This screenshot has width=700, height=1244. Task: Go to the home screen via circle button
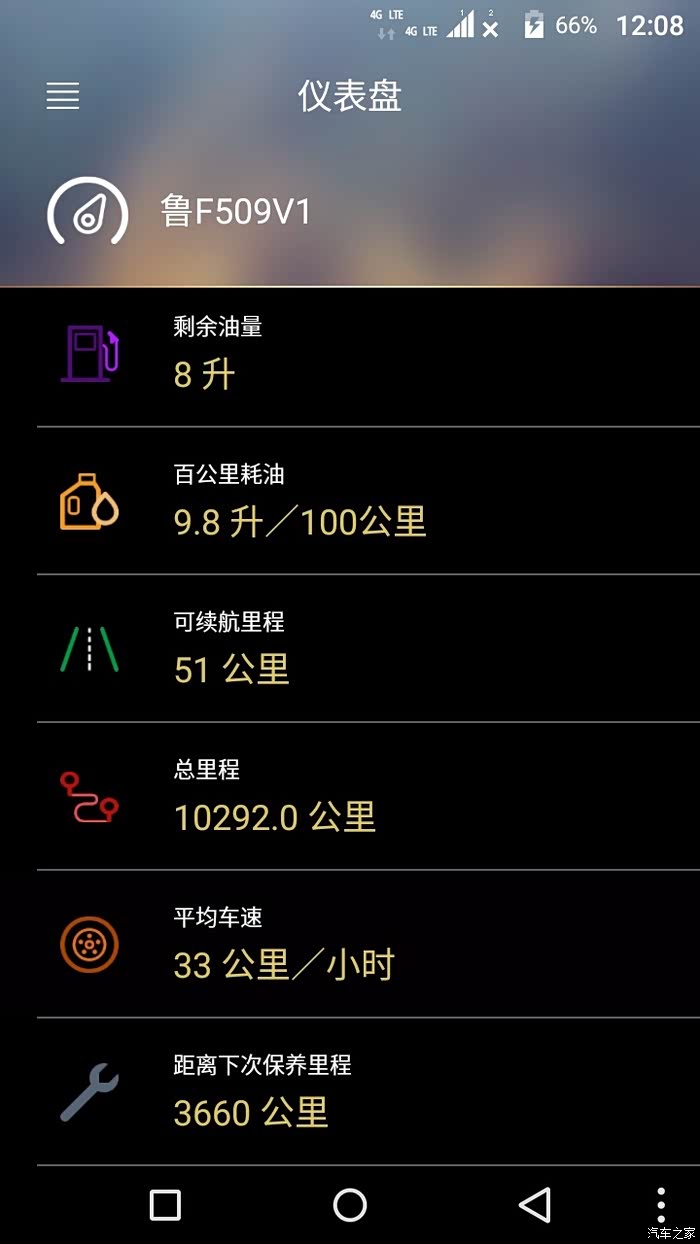(x=350, y=1205)
